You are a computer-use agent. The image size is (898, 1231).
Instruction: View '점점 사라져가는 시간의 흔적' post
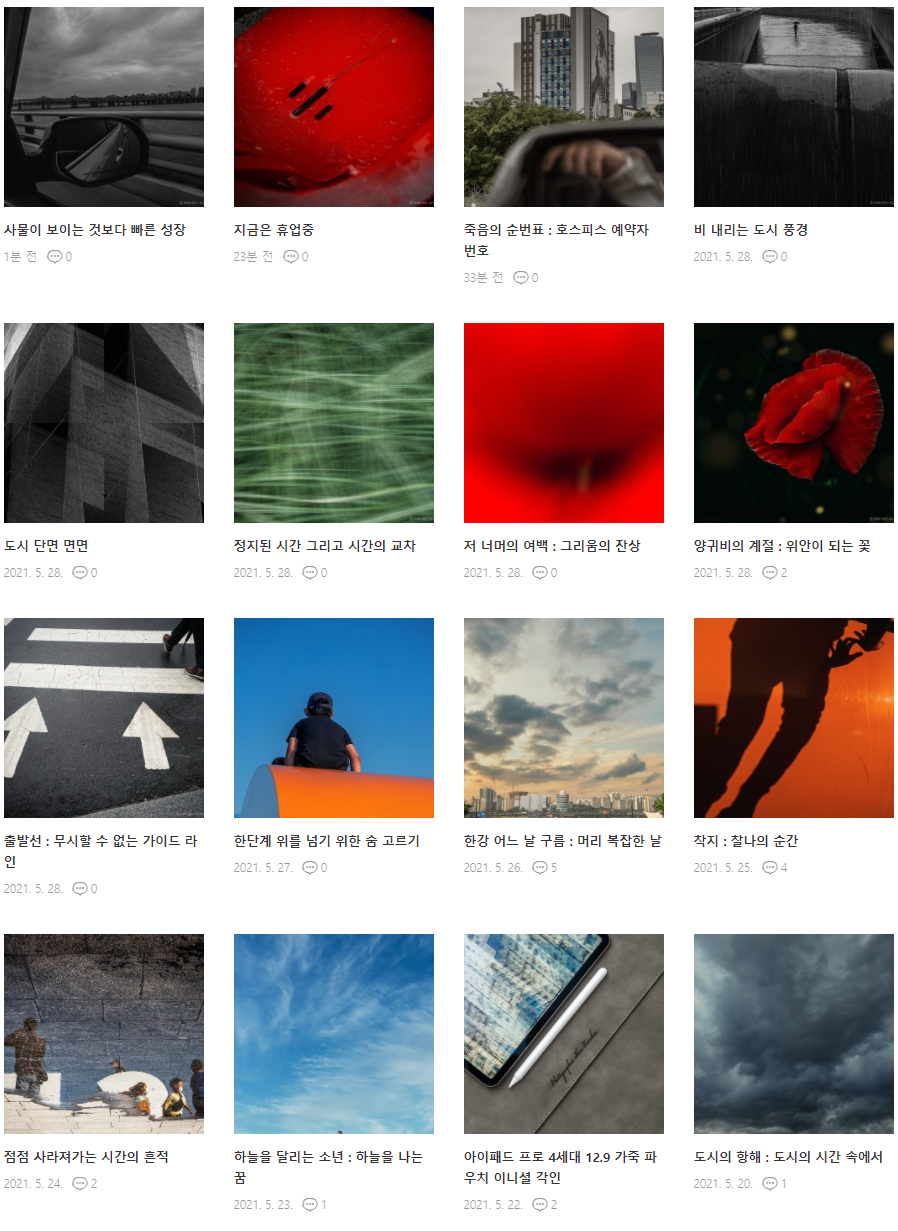click(x=86, y=1157)
